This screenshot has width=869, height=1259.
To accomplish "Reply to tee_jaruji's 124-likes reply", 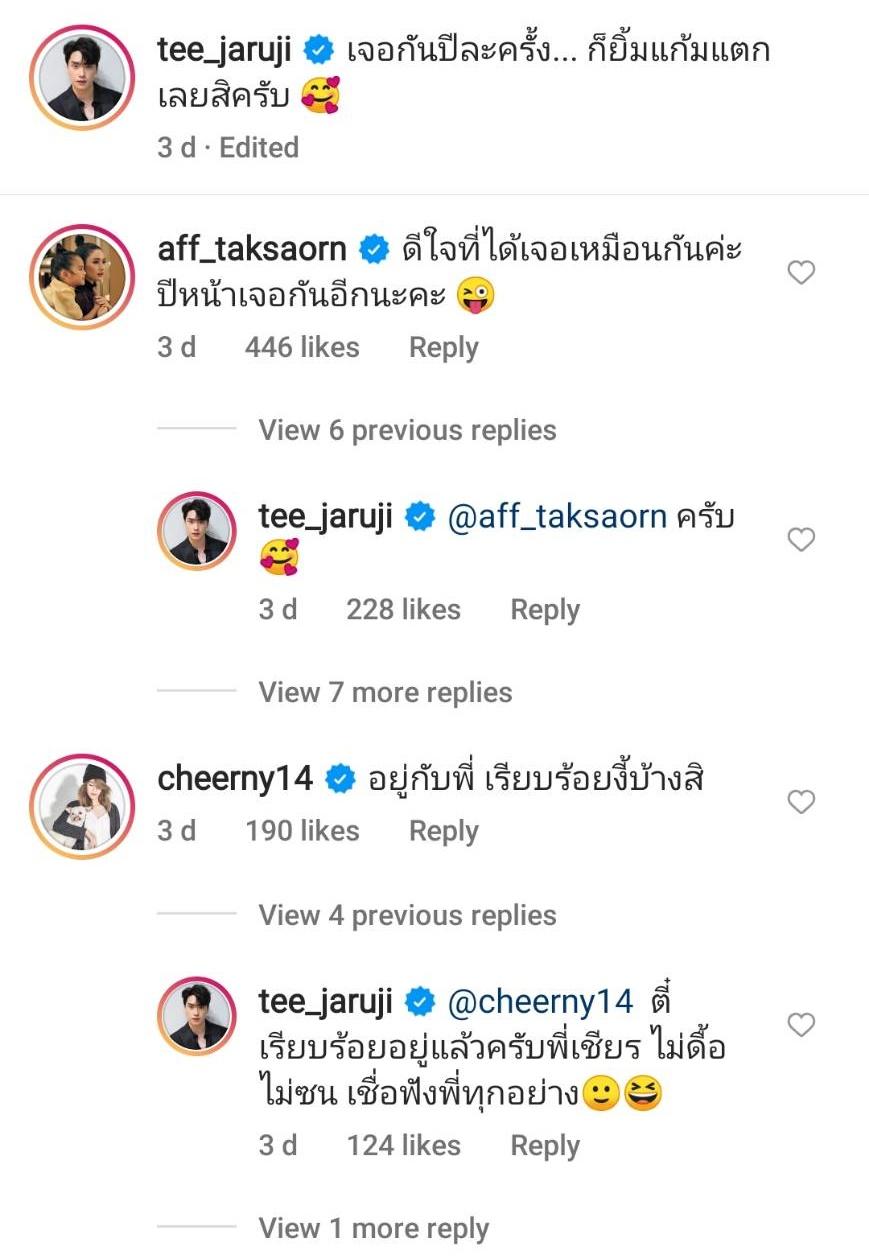I will [545, 1145].
